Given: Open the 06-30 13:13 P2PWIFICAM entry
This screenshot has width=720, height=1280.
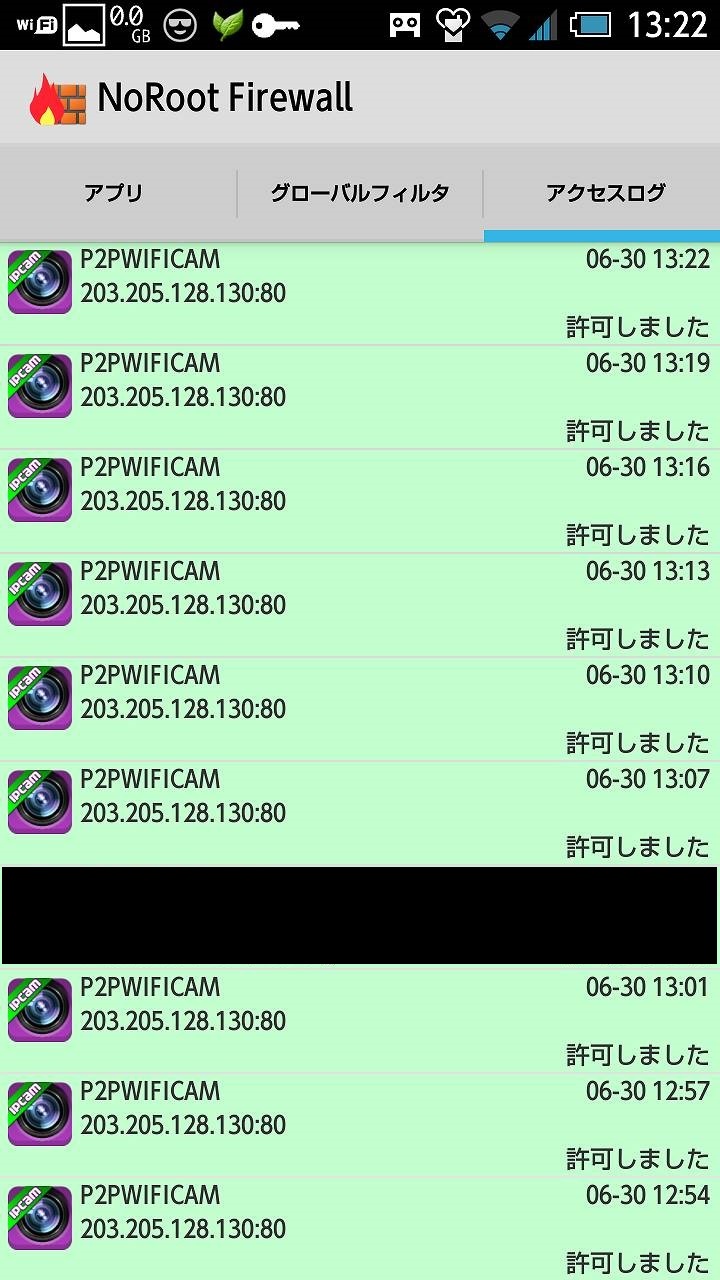Looking at the screenshot, I should [360, 605].
